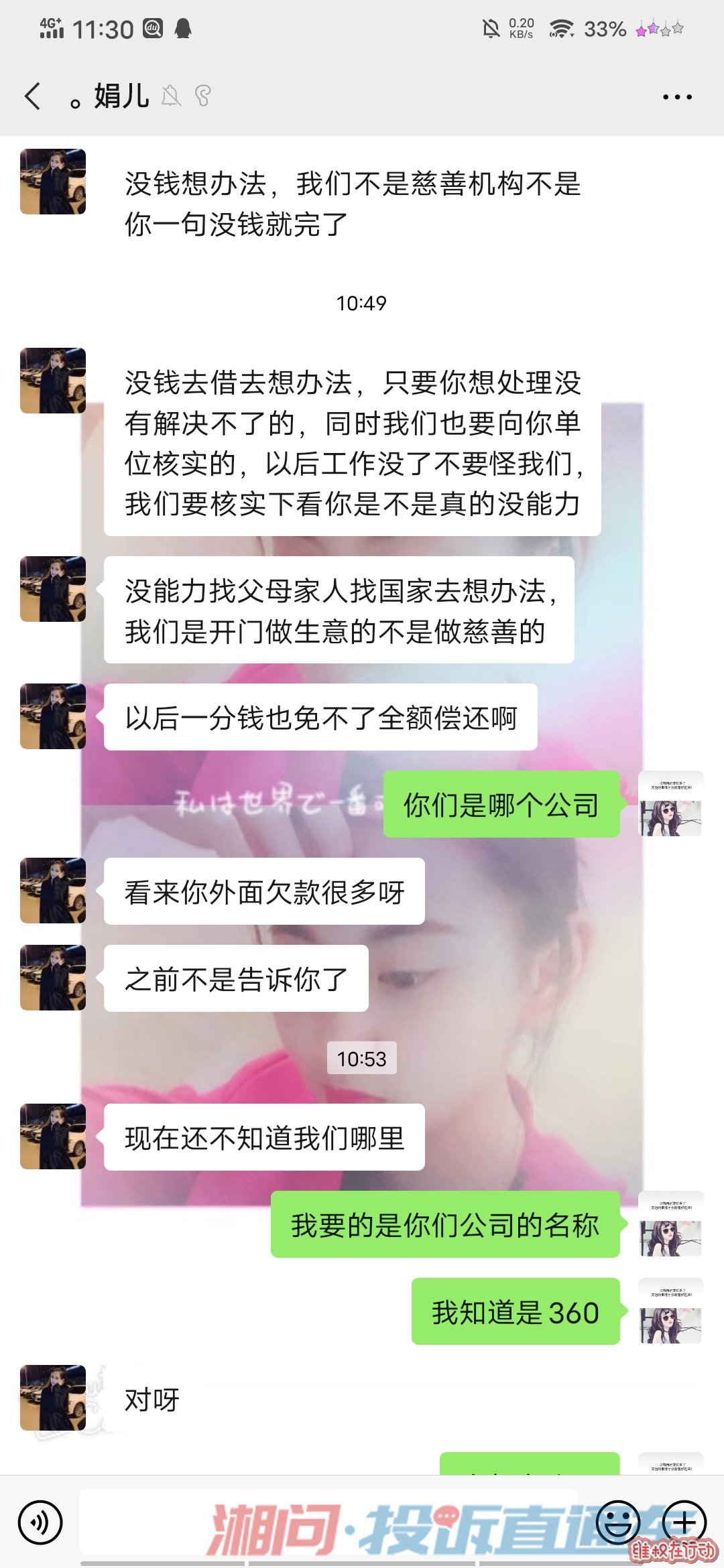Open the three-dot chat options menu

[676, 97]
